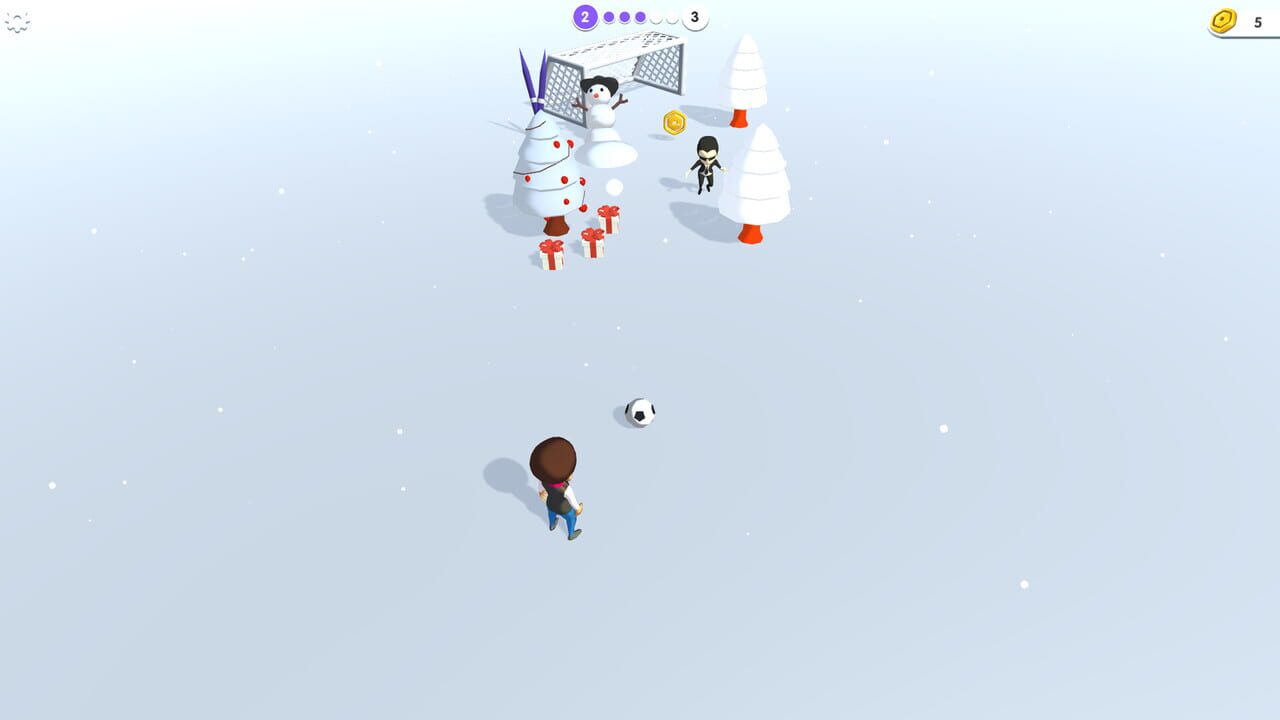Open the settings gear icon

pos(18,22)
